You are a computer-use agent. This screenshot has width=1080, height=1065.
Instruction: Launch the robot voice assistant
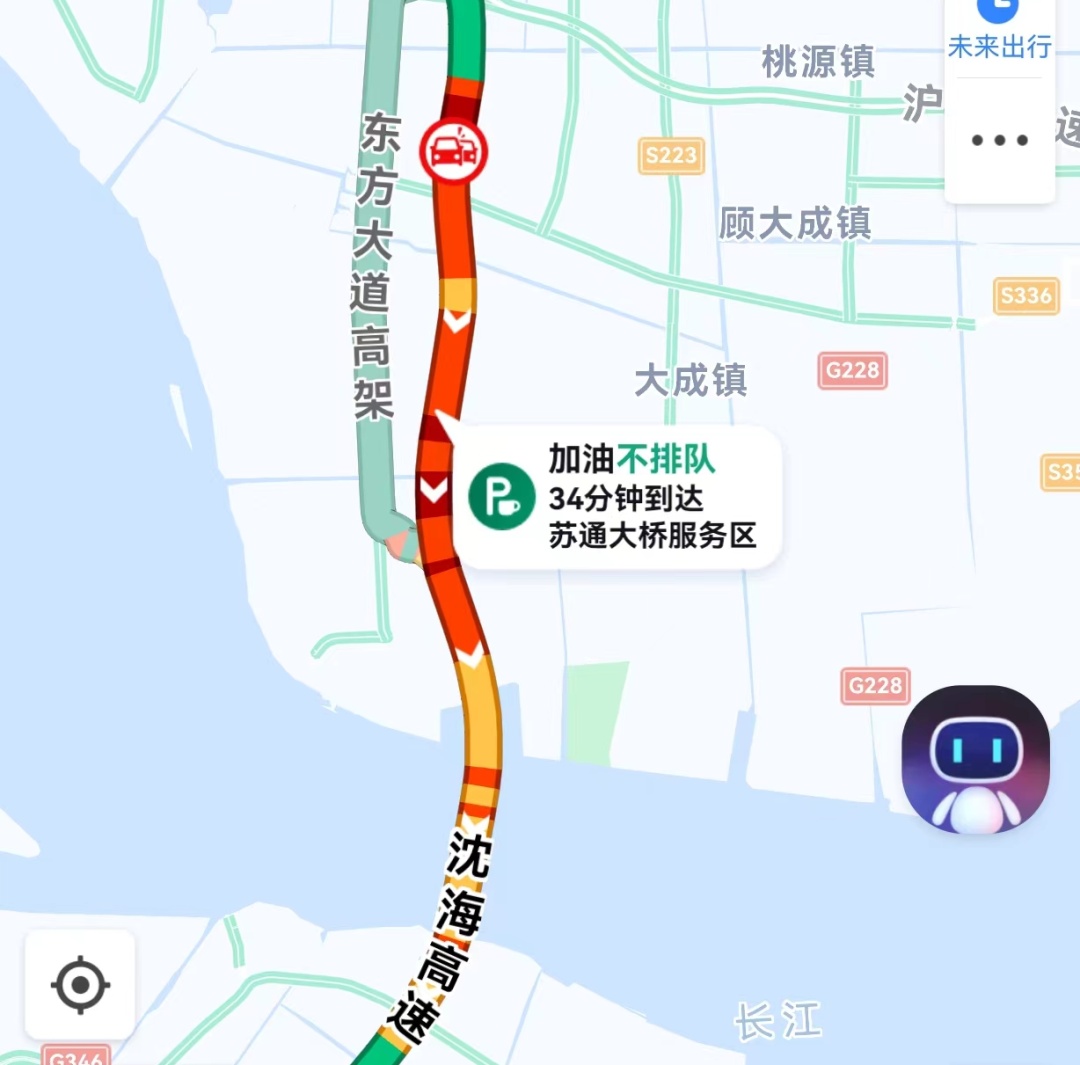point(975,760)
